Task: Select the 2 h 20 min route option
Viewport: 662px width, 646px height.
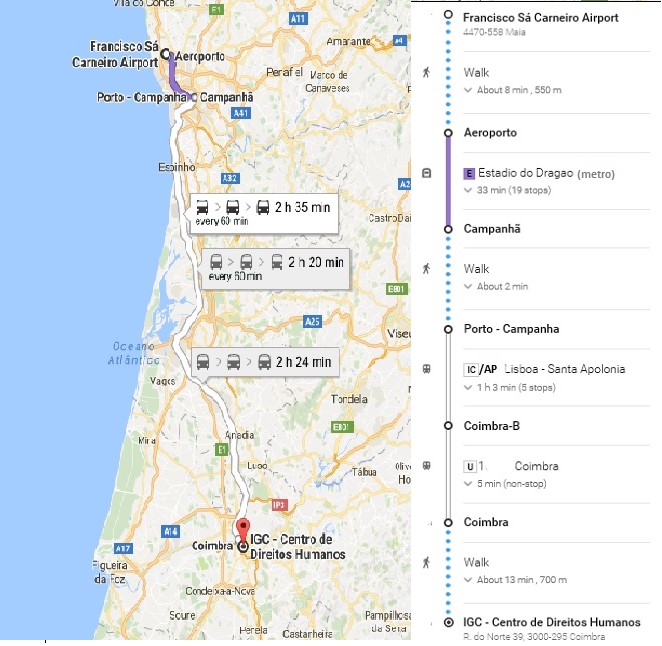Action: coord(276,266)
